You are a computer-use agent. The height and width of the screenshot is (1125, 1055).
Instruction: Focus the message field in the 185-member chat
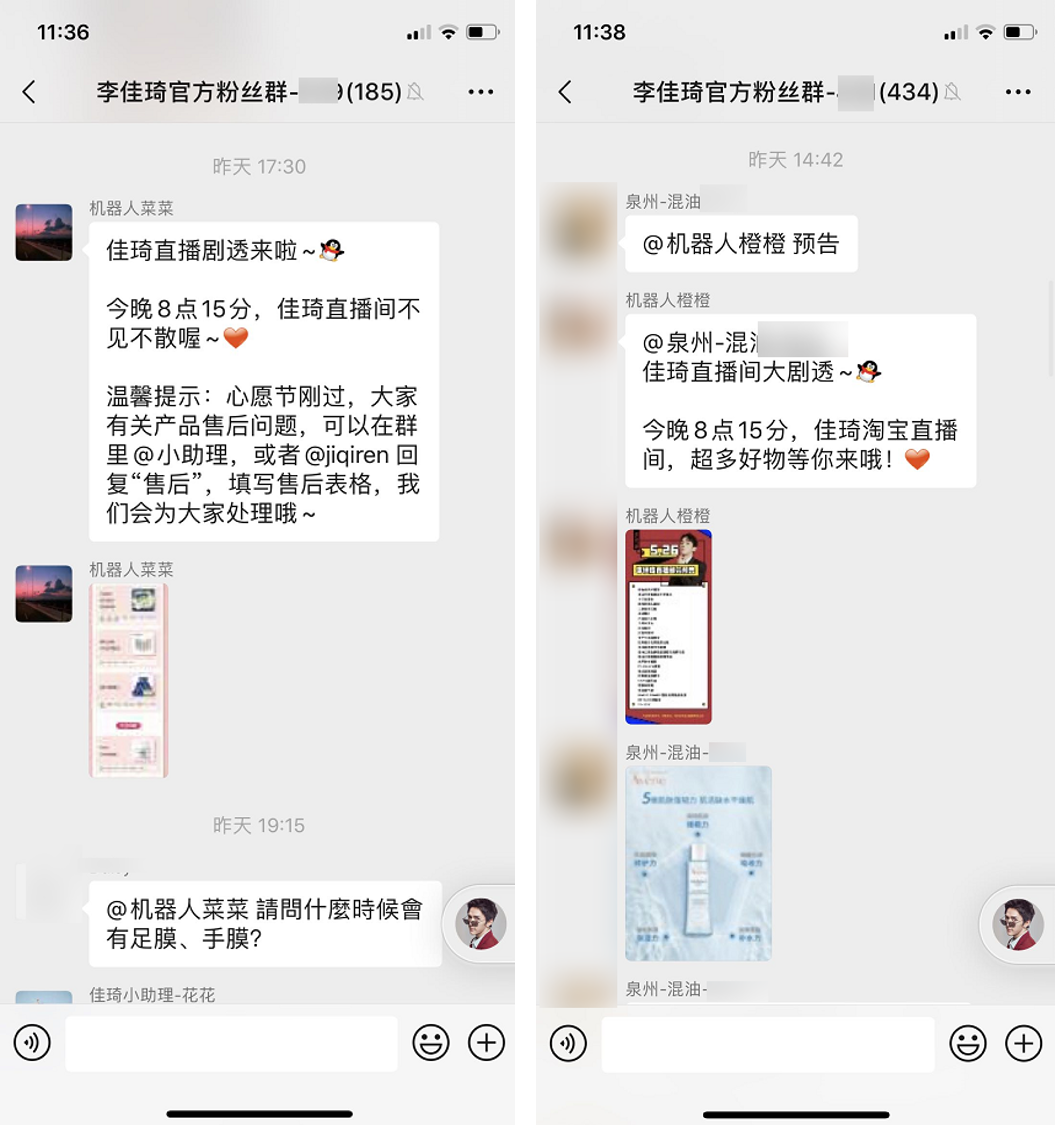[x=231, y=1044]
